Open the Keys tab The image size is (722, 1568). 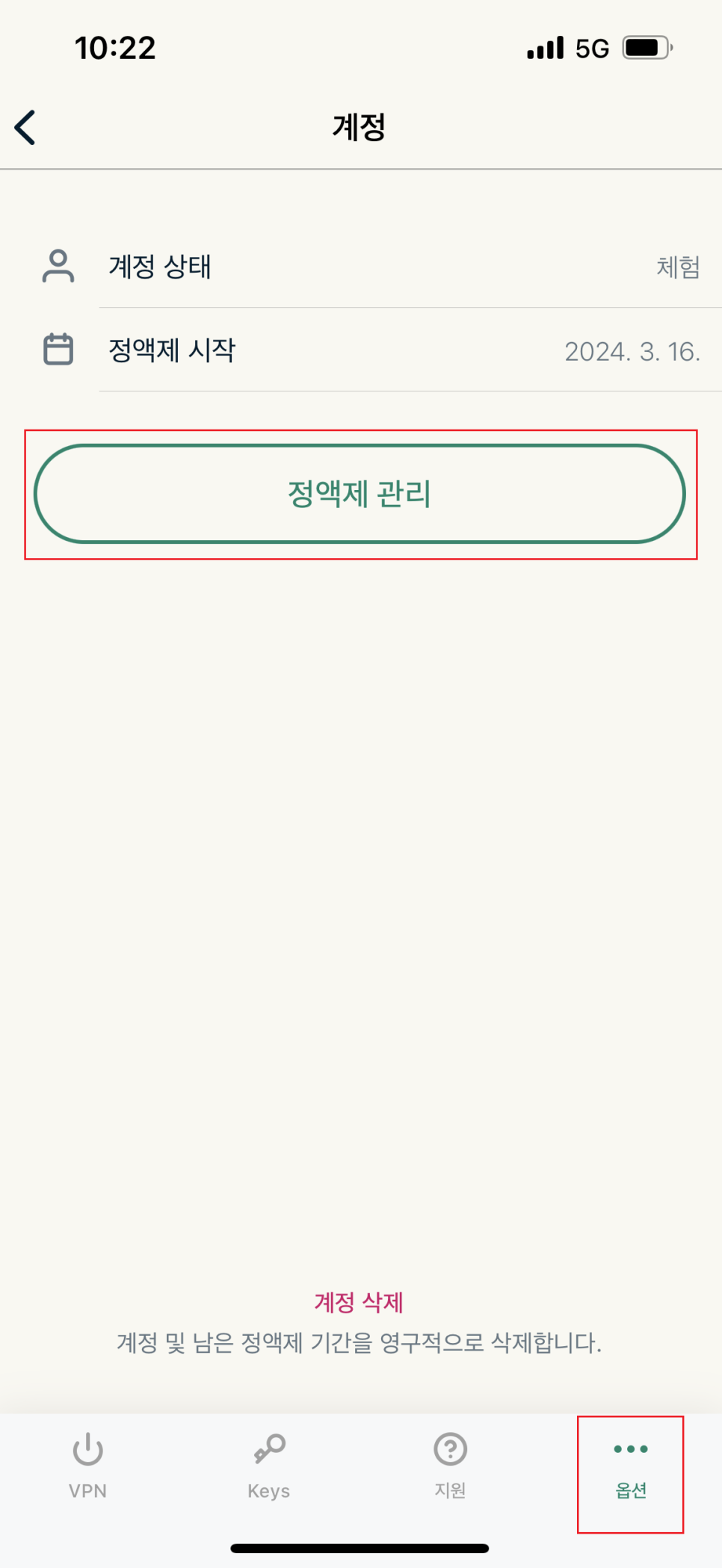tap(269, 1466)
